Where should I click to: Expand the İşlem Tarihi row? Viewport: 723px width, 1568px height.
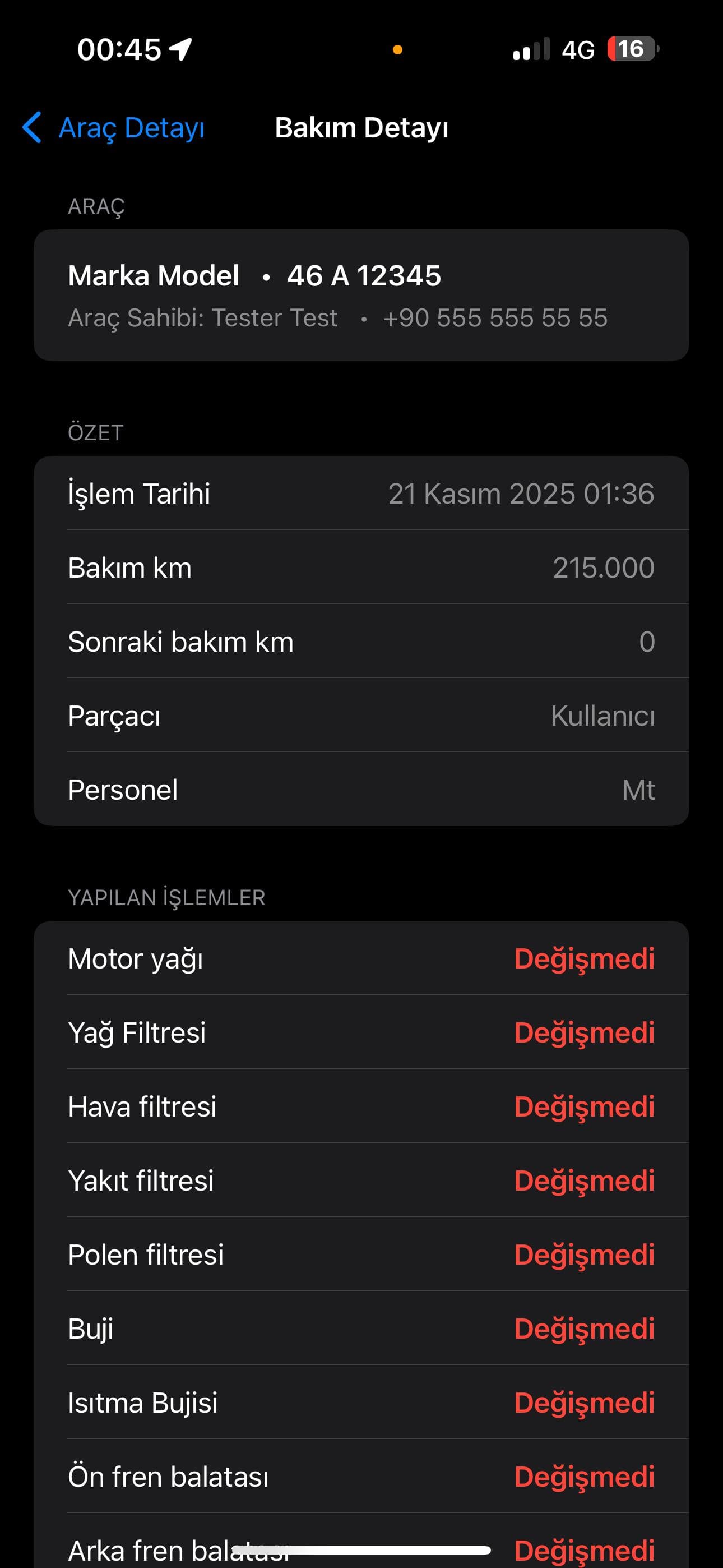coord(361,494)
